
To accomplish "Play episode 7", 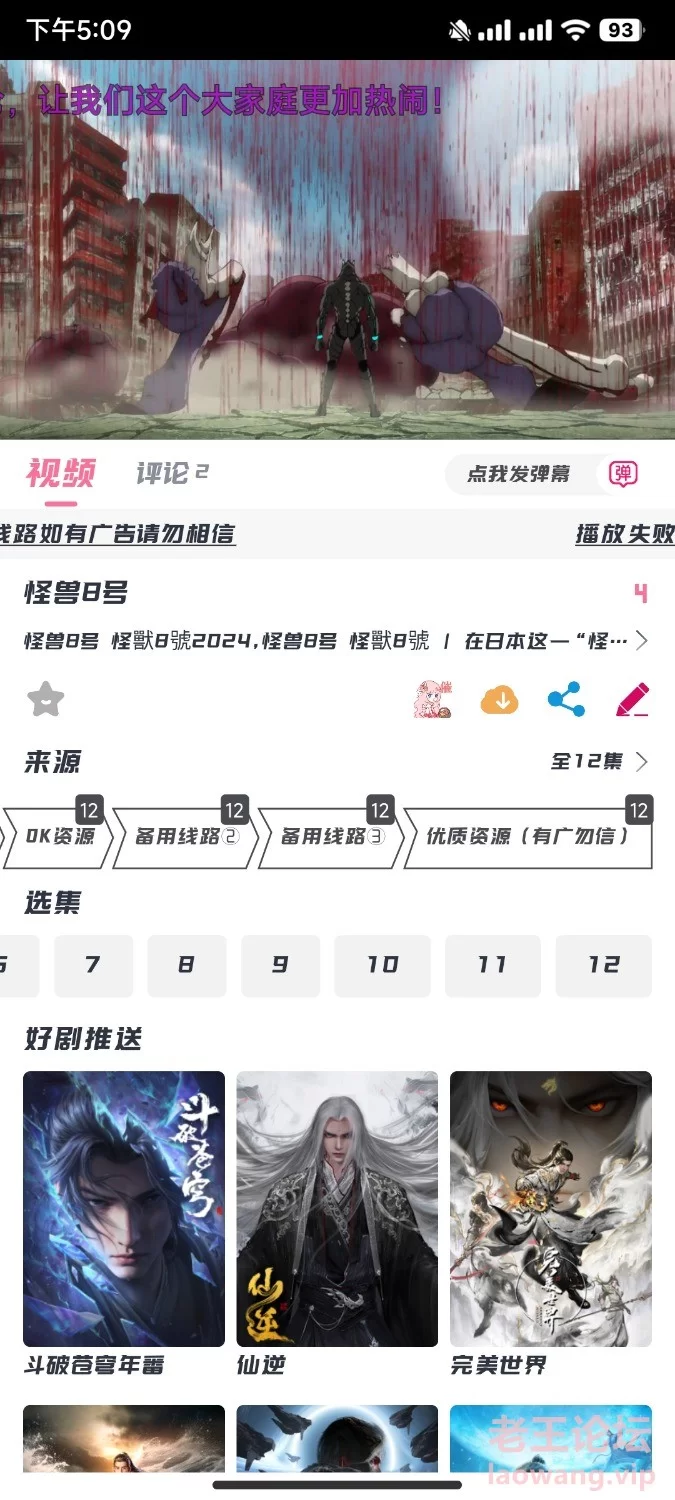I will (x=93, y=965).
